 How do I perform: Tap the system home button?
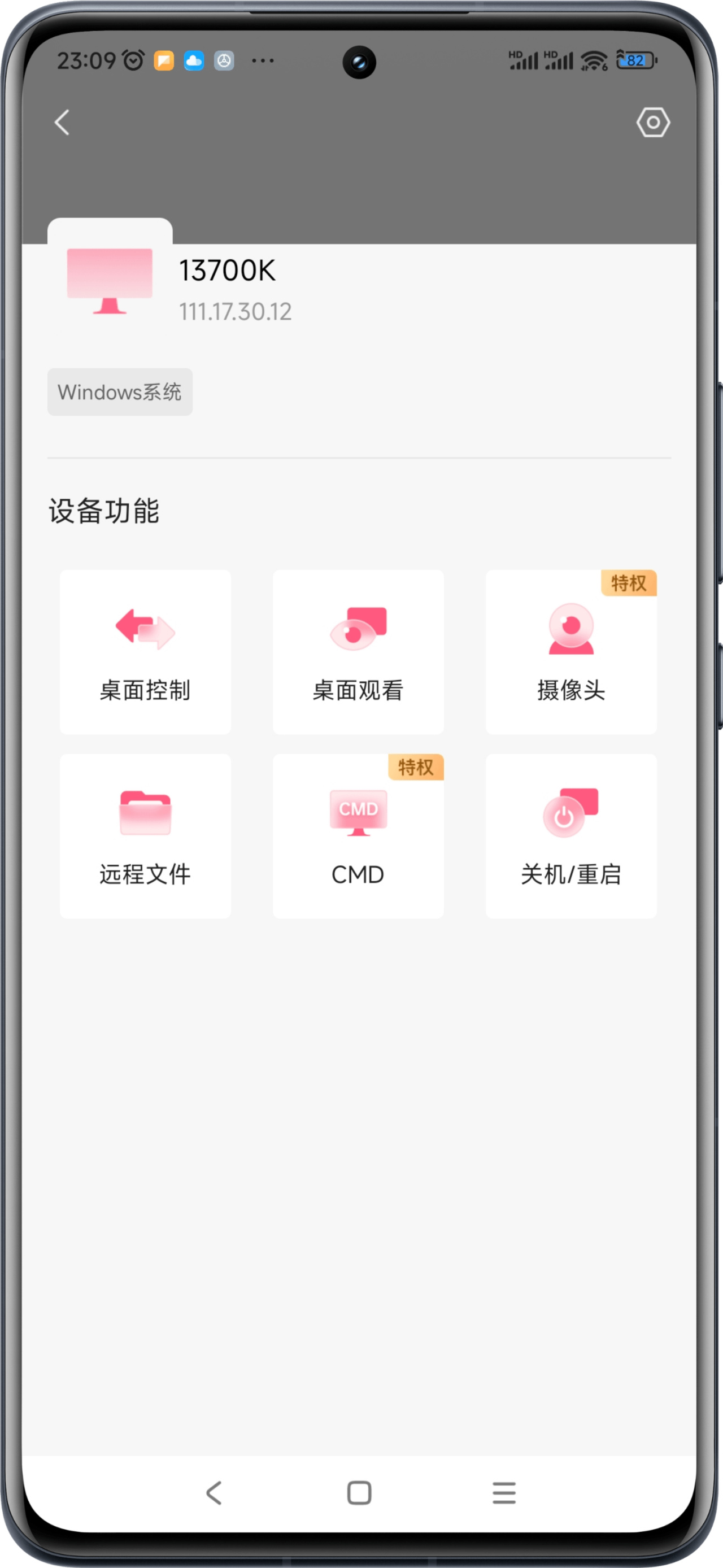pos(359,1492)
